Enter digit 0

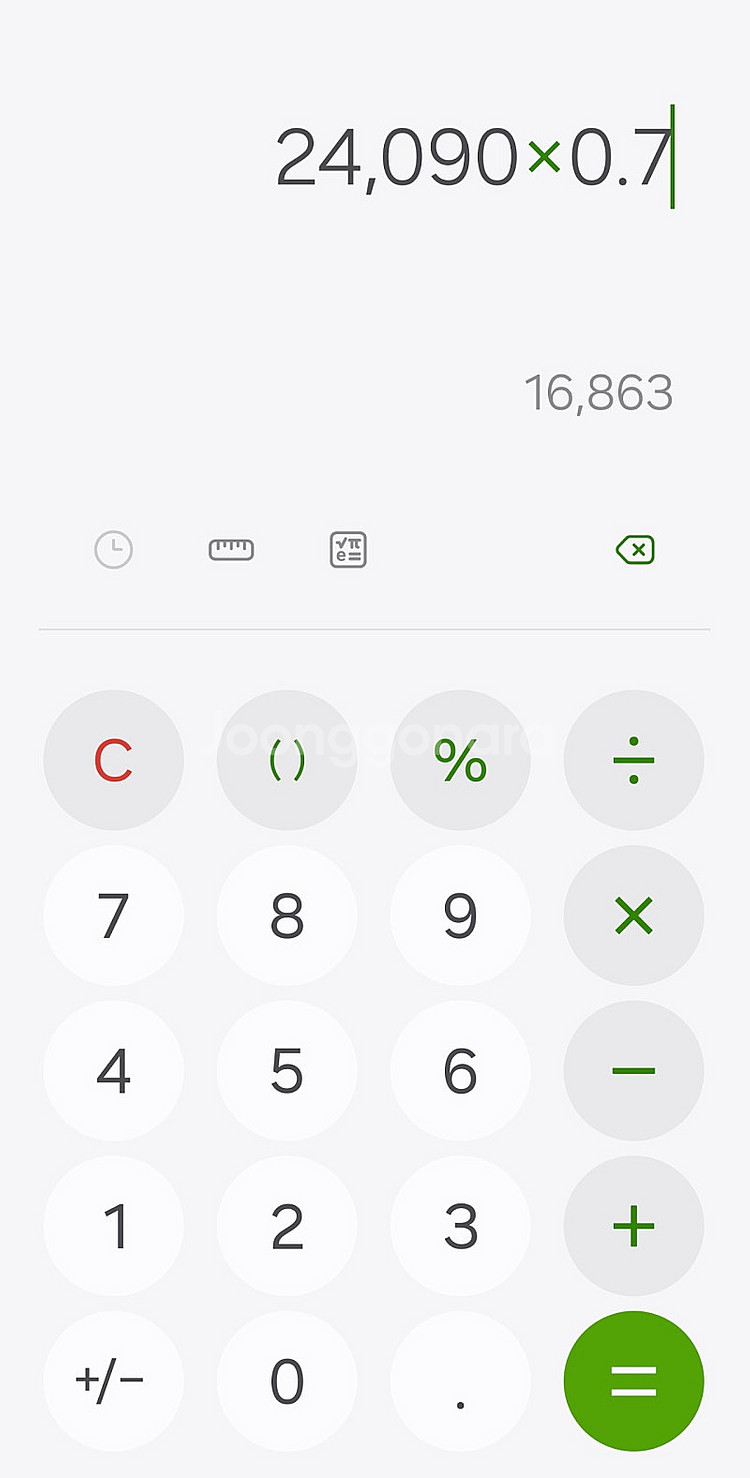point(287,1381)
